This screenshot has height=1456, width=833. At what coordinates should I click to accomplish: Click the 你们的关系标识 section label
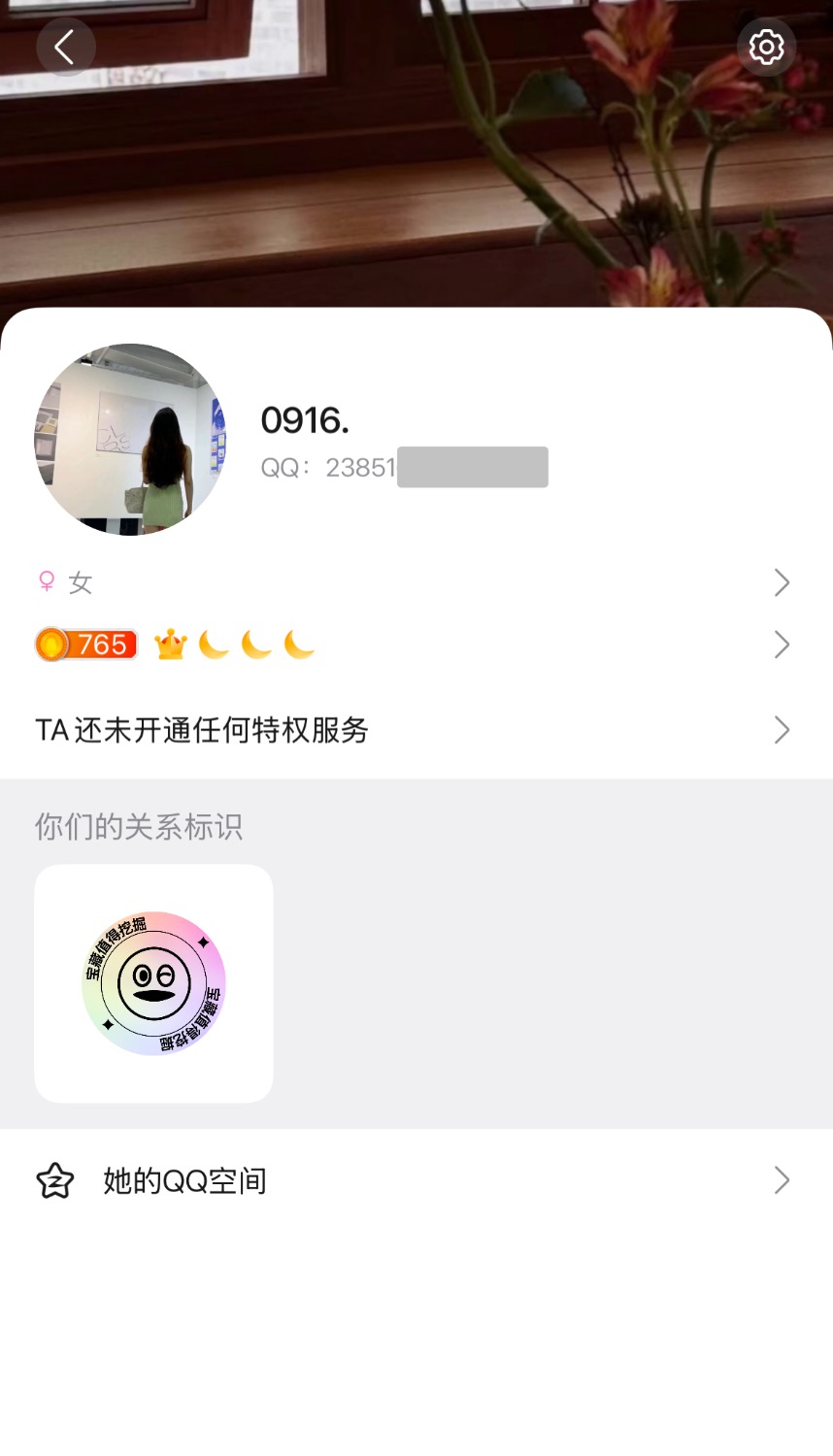pos(139,826)
